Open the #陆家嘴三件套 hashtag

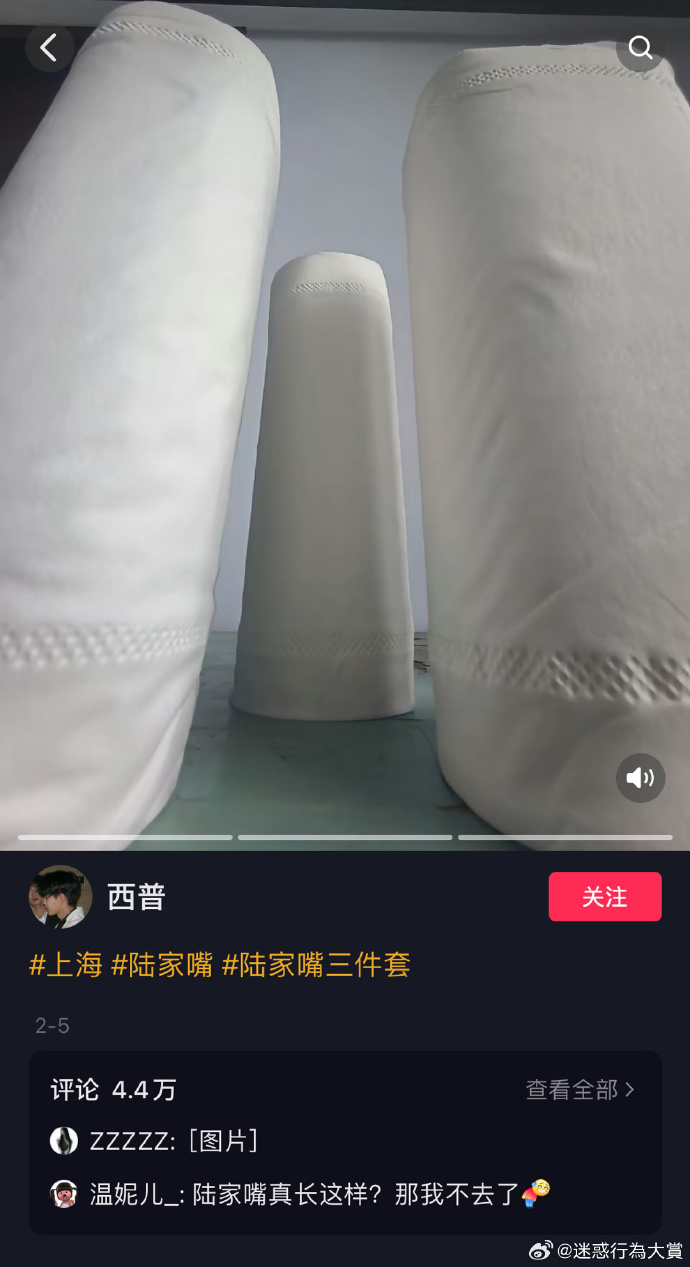tap(316, 965)
